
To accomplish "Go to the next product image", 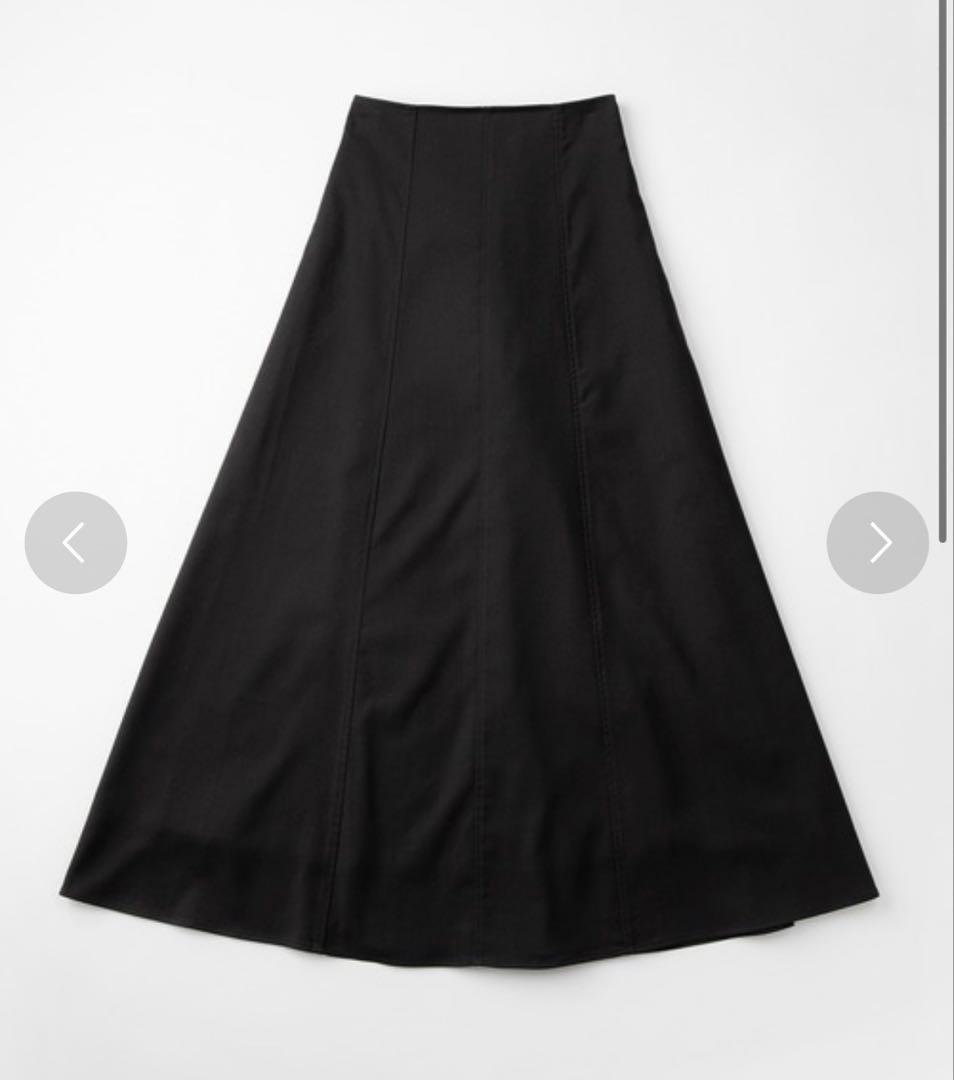I will [x=878, y=542].
